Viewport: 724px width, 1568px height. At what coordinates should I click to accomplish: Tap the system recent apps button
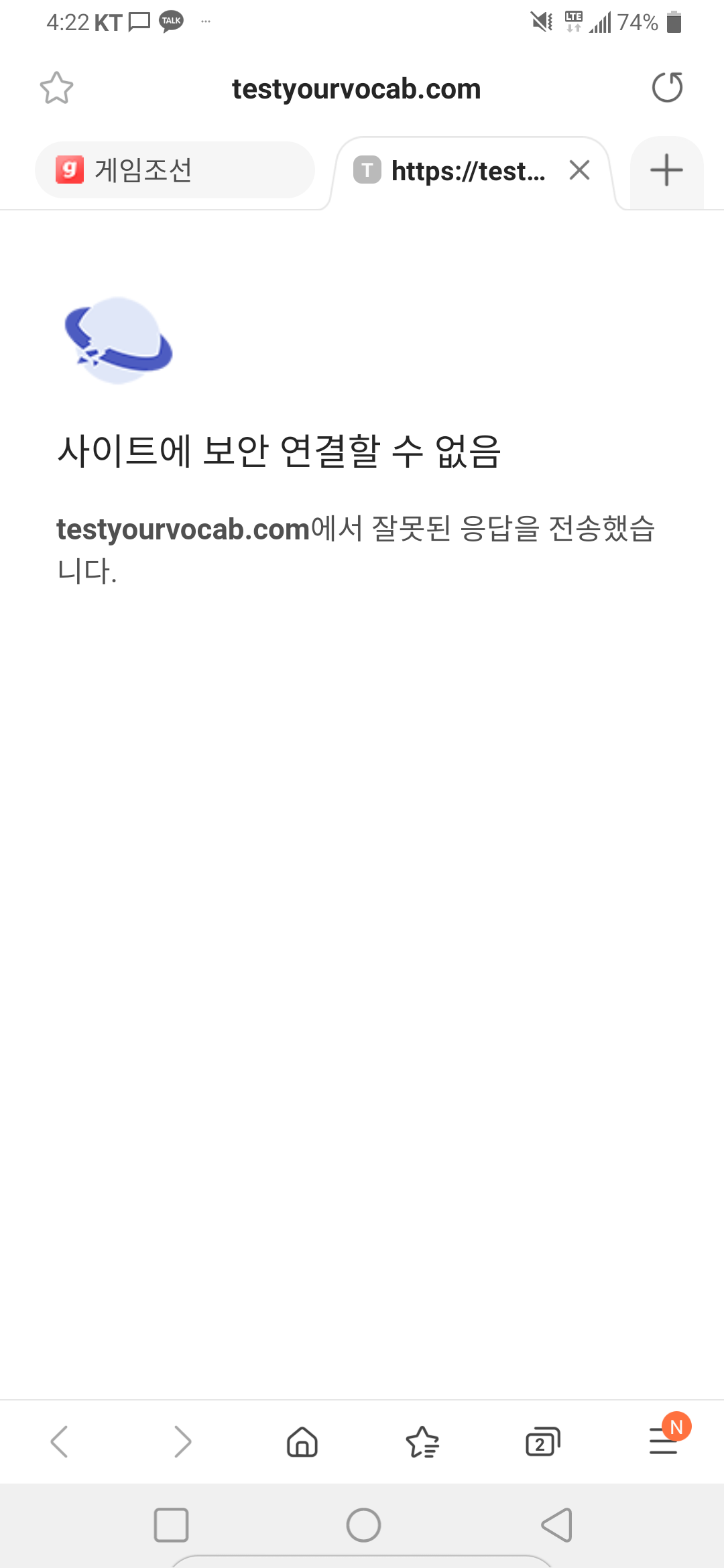click(171, 1525)
